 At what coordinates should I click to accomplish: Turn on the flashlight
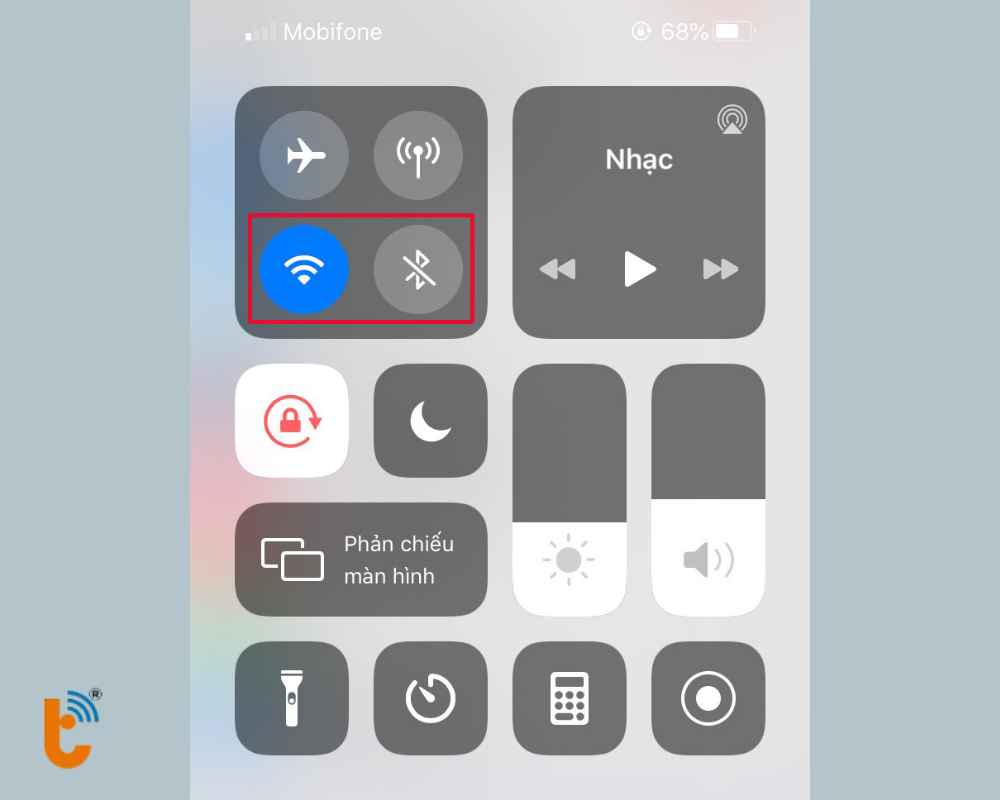point(291,698)
